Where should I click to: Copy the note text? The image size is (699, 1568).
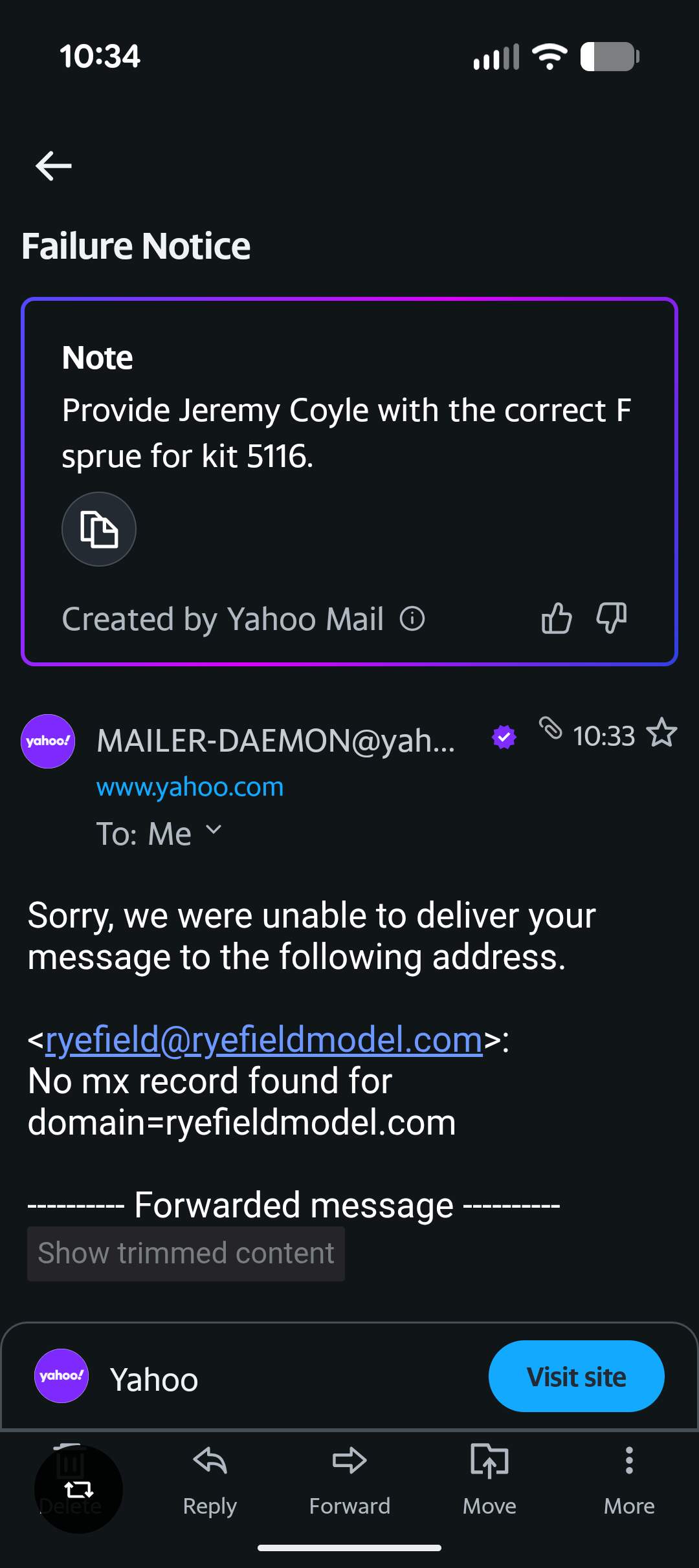(99, 529)
